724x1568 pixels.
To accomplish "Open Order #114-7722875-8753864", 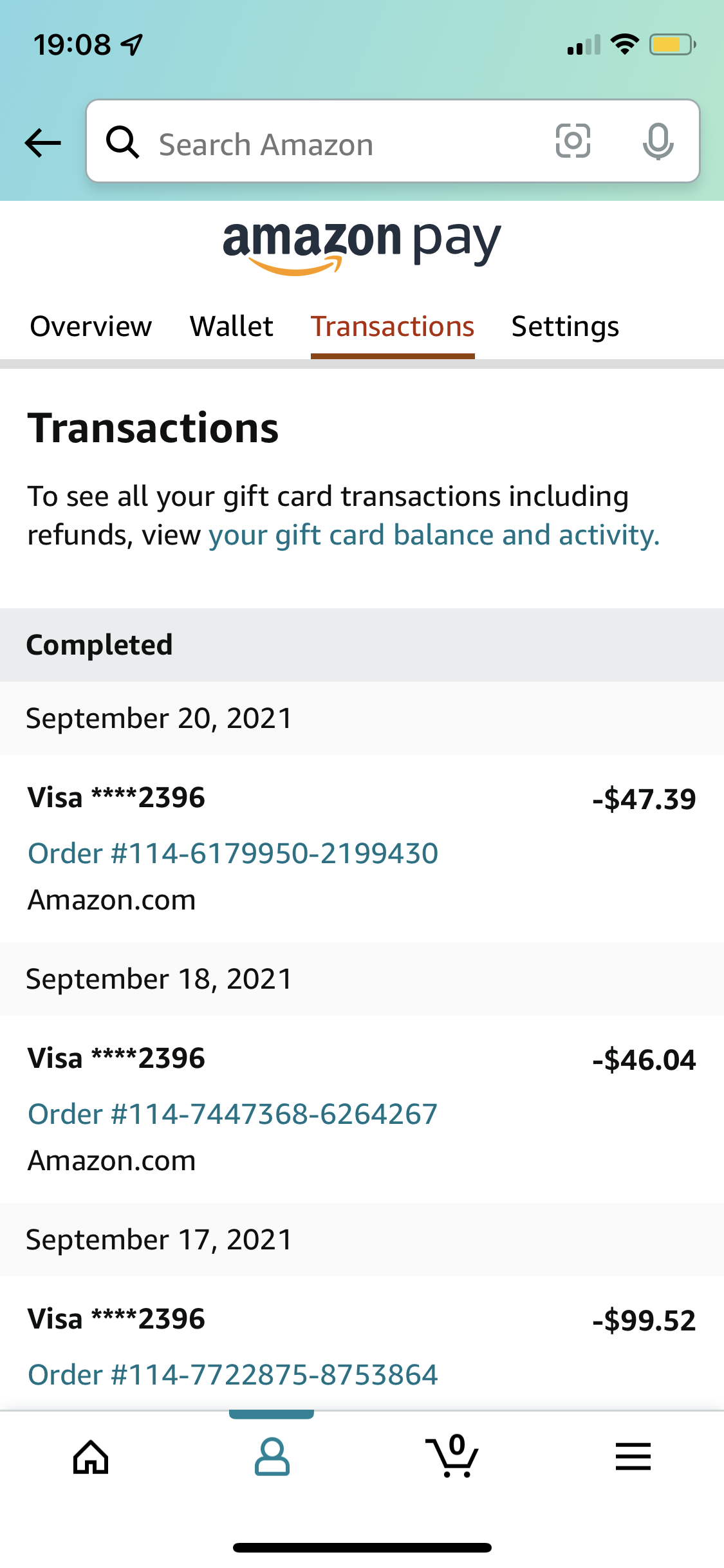I will pos(233,1375).
